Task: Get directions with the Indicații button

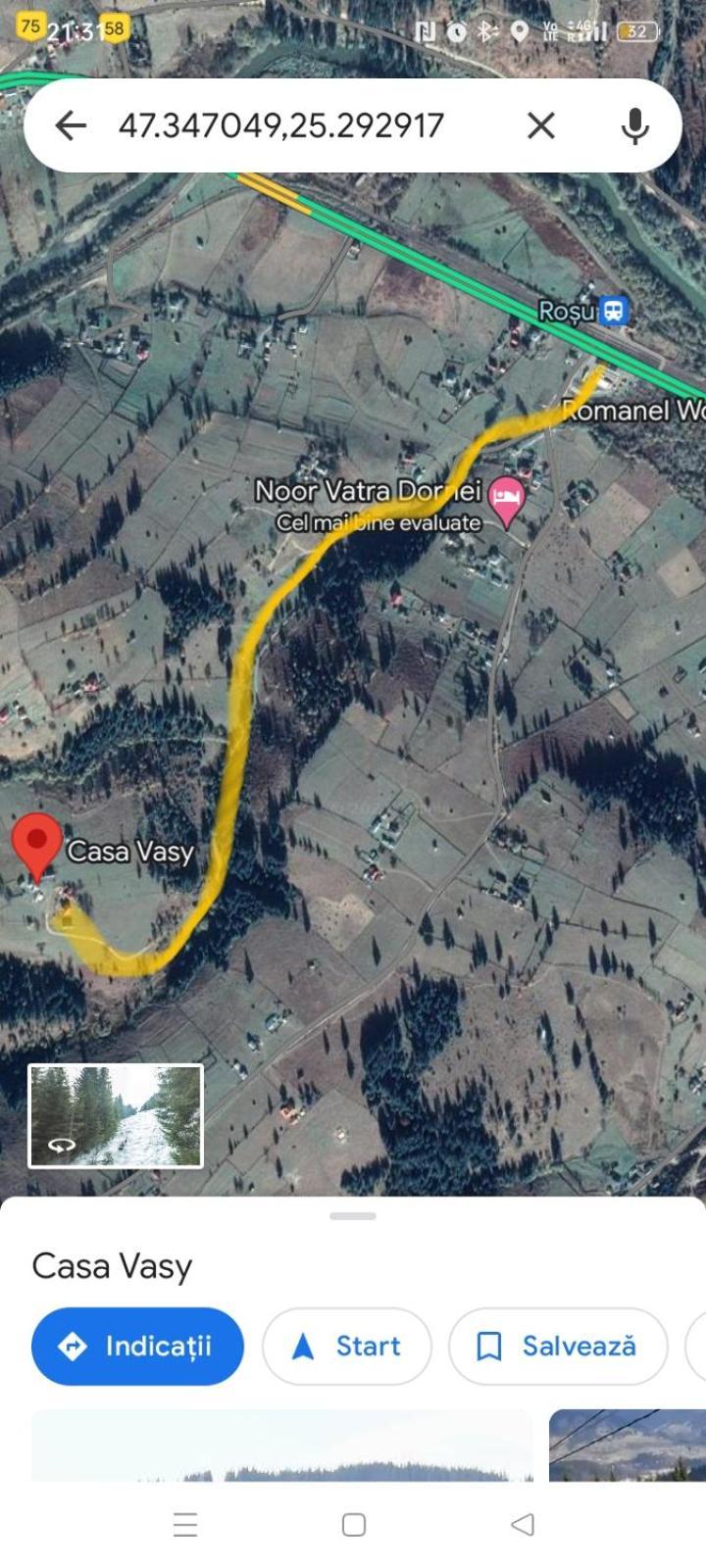Action: pos(137,1347)
